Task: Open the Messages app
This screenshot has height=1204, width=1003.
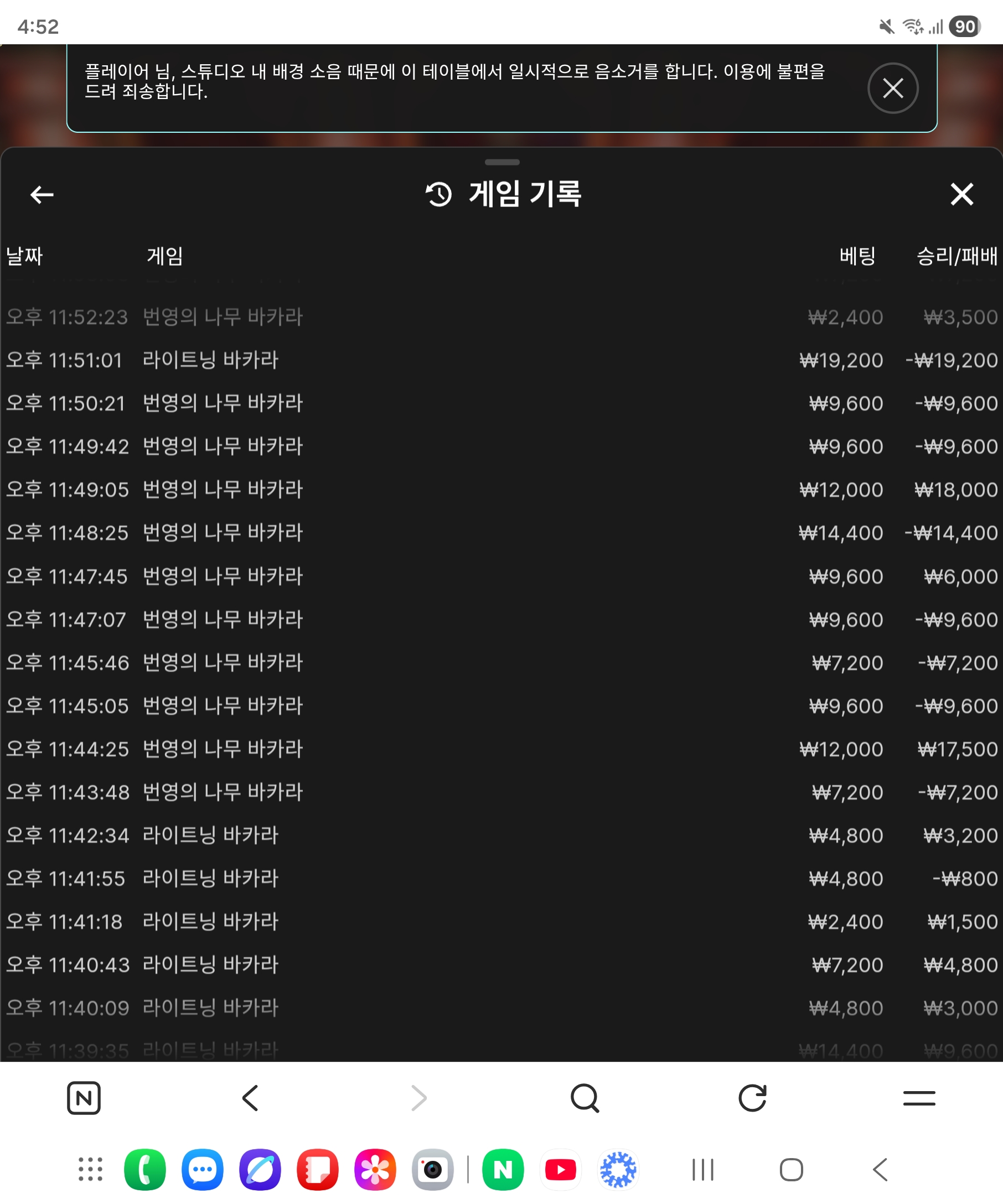Action: (x=202, y=1170)
